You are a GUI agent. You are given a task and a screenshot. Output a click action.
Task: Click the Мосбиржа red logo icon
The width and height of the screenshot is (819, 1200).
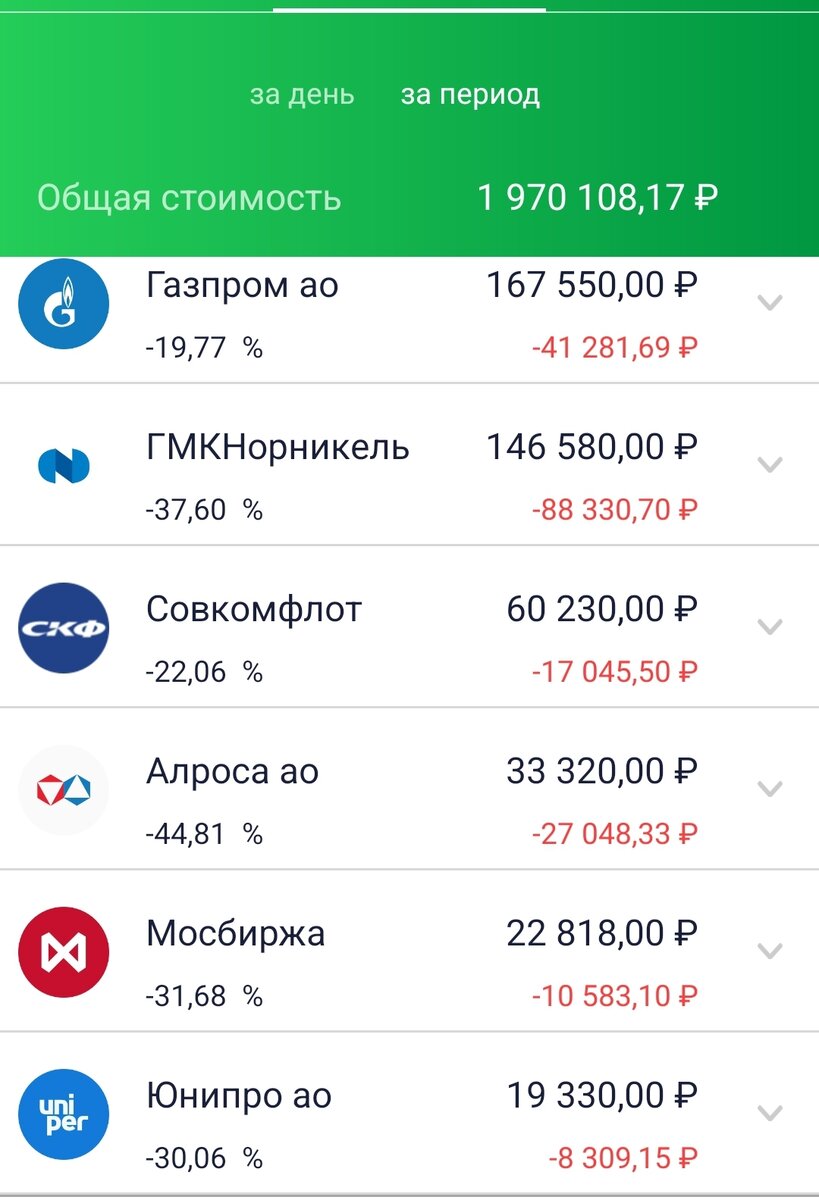(63, 951)
